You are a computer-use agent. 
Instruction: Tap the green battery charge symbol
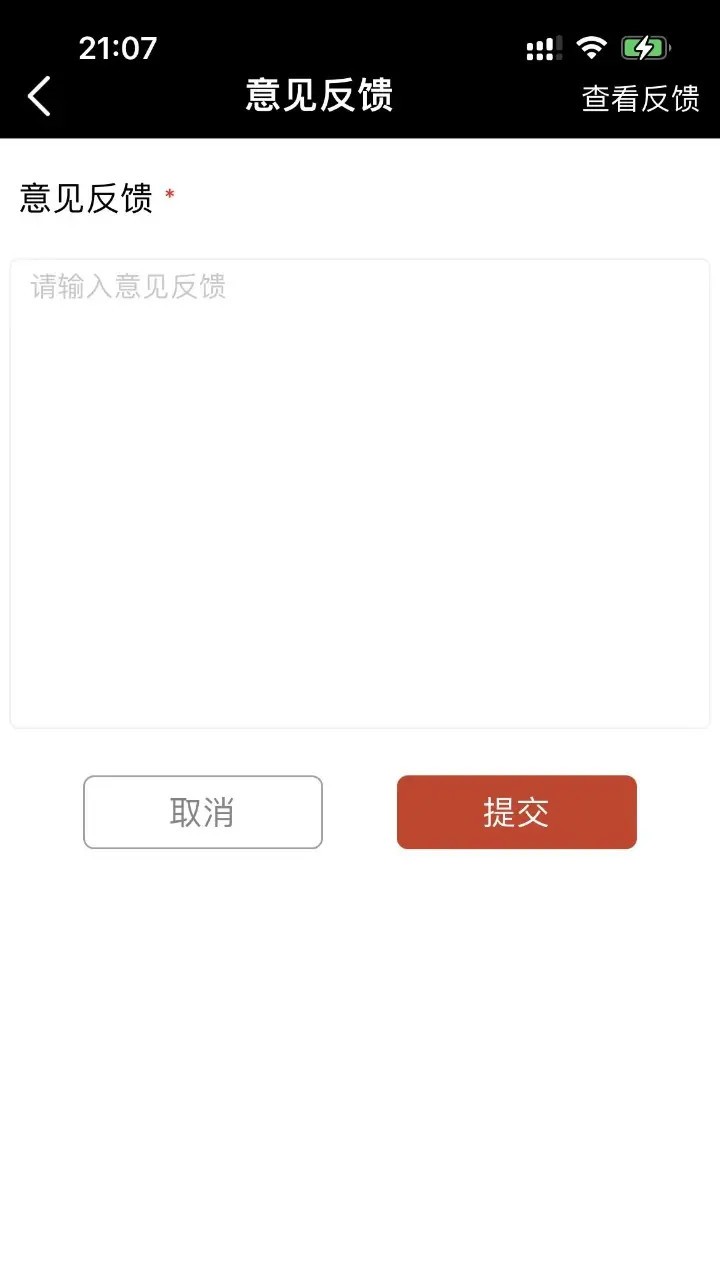pyautogui.click(x=645, y=46)
